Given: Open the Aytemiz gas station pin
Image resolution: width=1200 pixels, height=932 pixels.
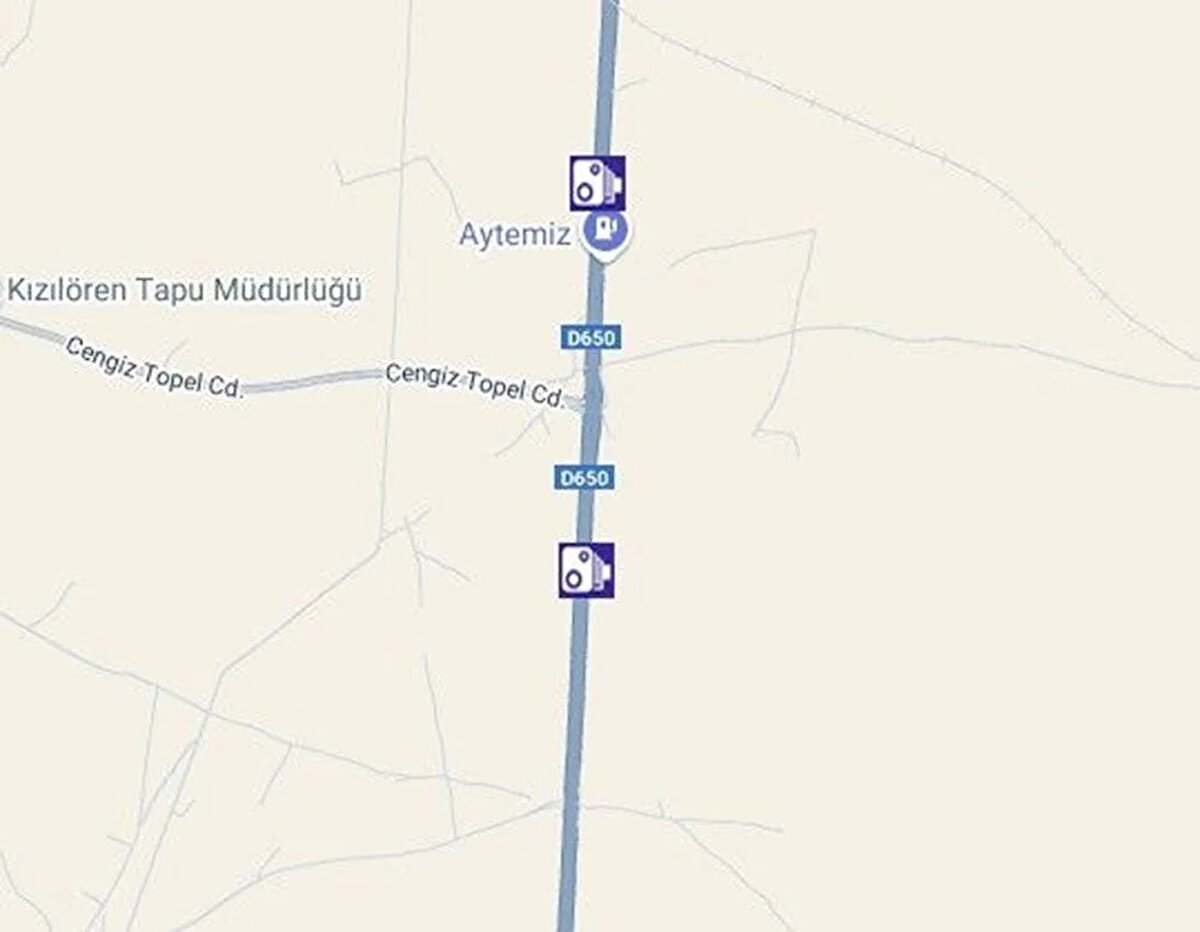Looking at the screenshot, I should pyautogui.click(x=604, y=231).
